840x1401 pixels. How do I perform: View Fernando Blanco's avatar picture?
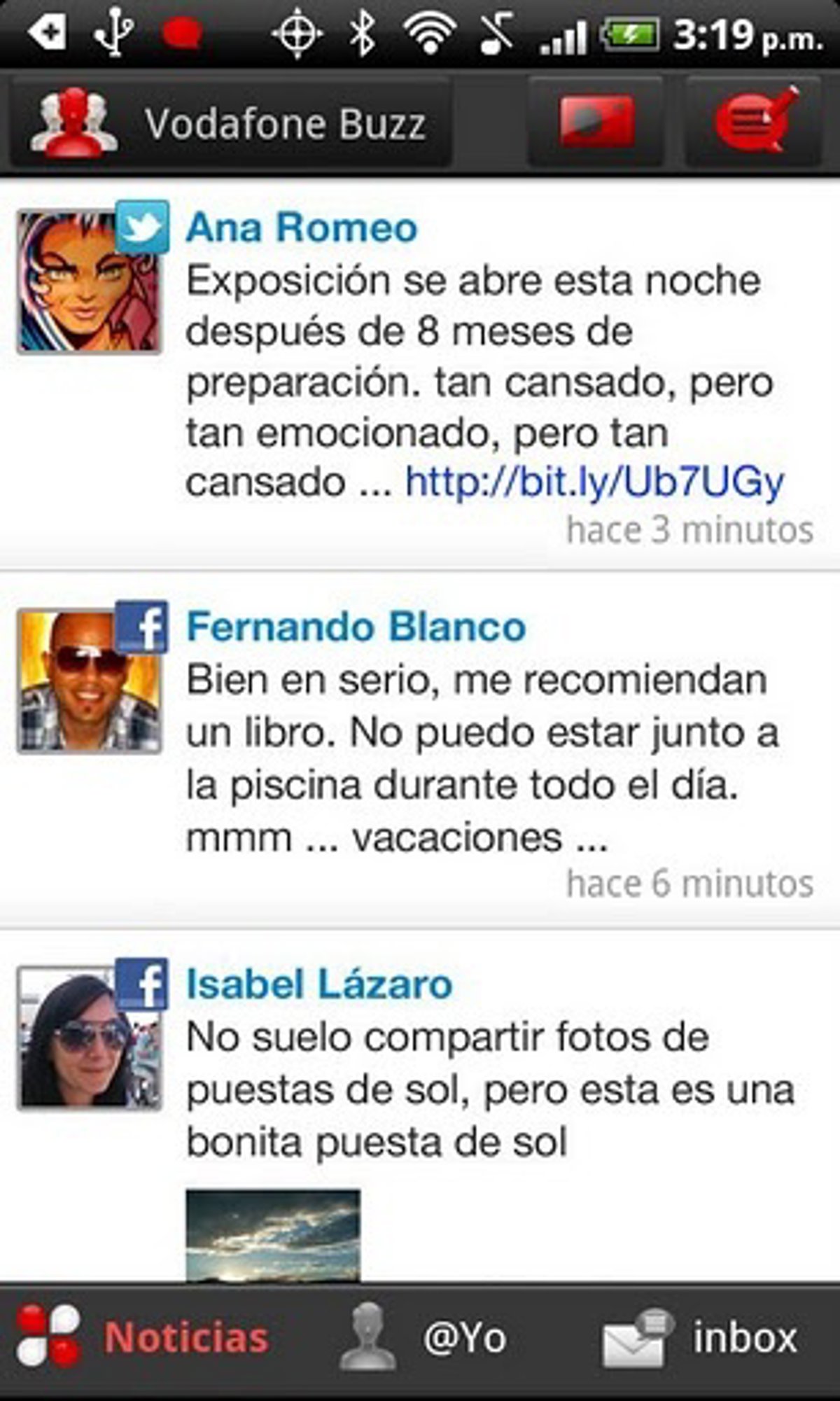click(x=89, y=681)
